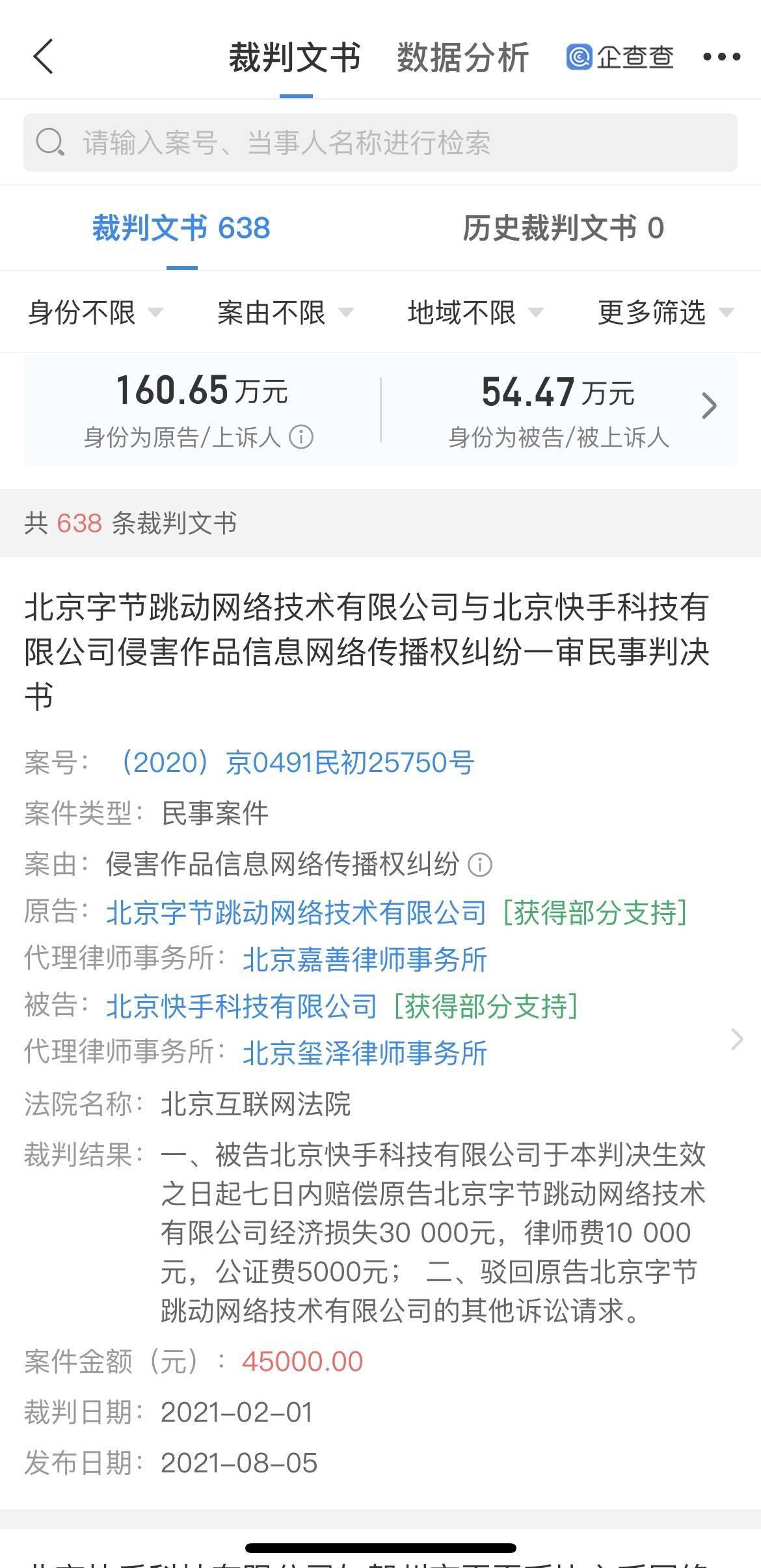Expand the 案由不限 filter dropdown
The width and height of the screenshot is (761, 1568).
[285, 313]
